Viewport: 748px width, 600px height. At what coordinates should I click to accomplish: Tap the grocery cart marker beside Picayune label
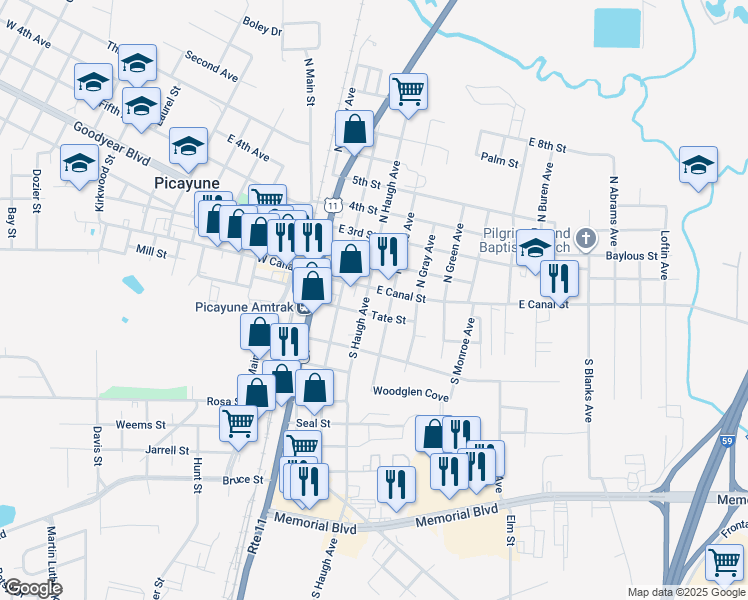(266, 201)
